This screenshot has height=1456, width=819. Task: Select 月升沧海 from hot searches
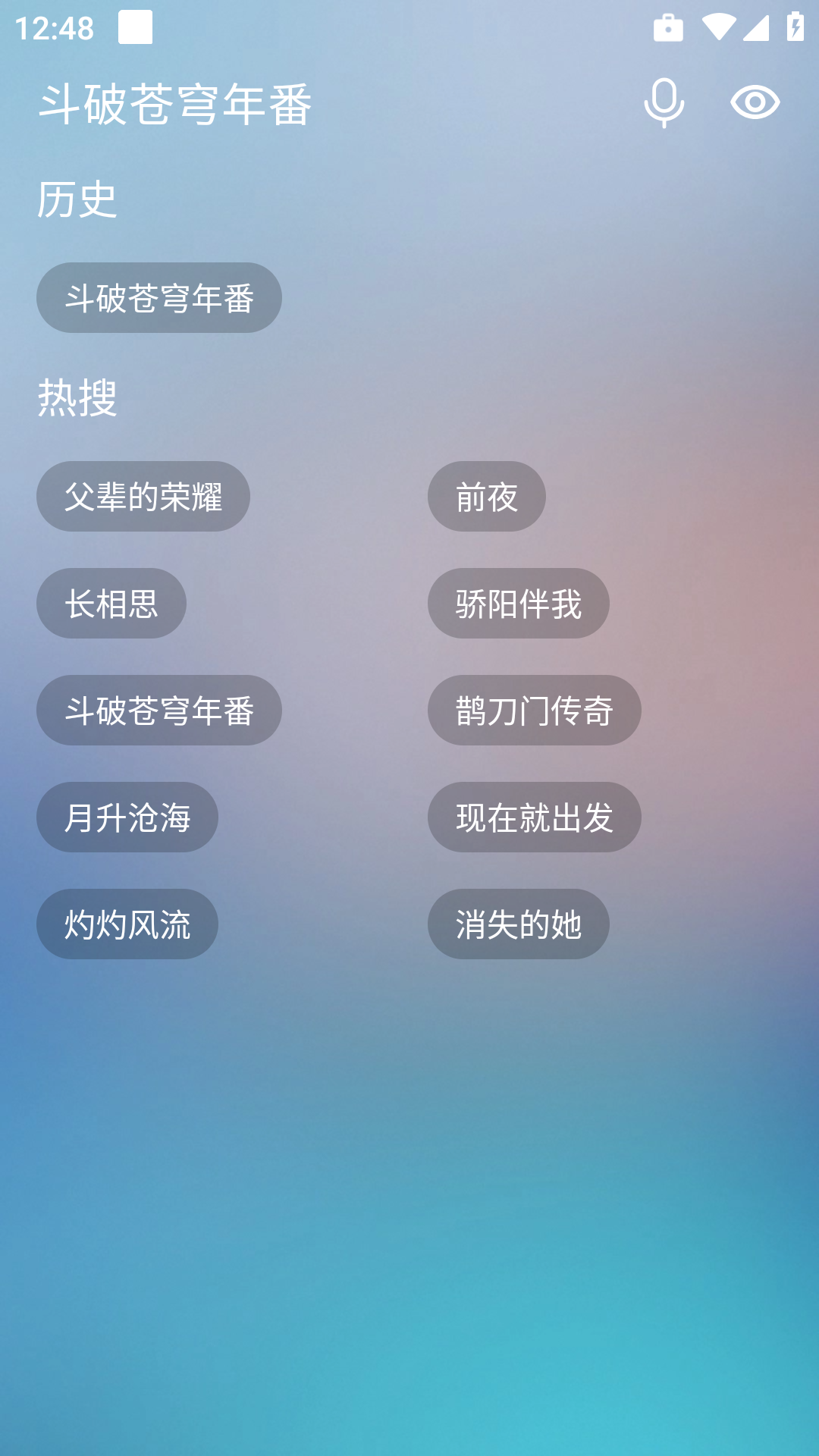point(127,817)
